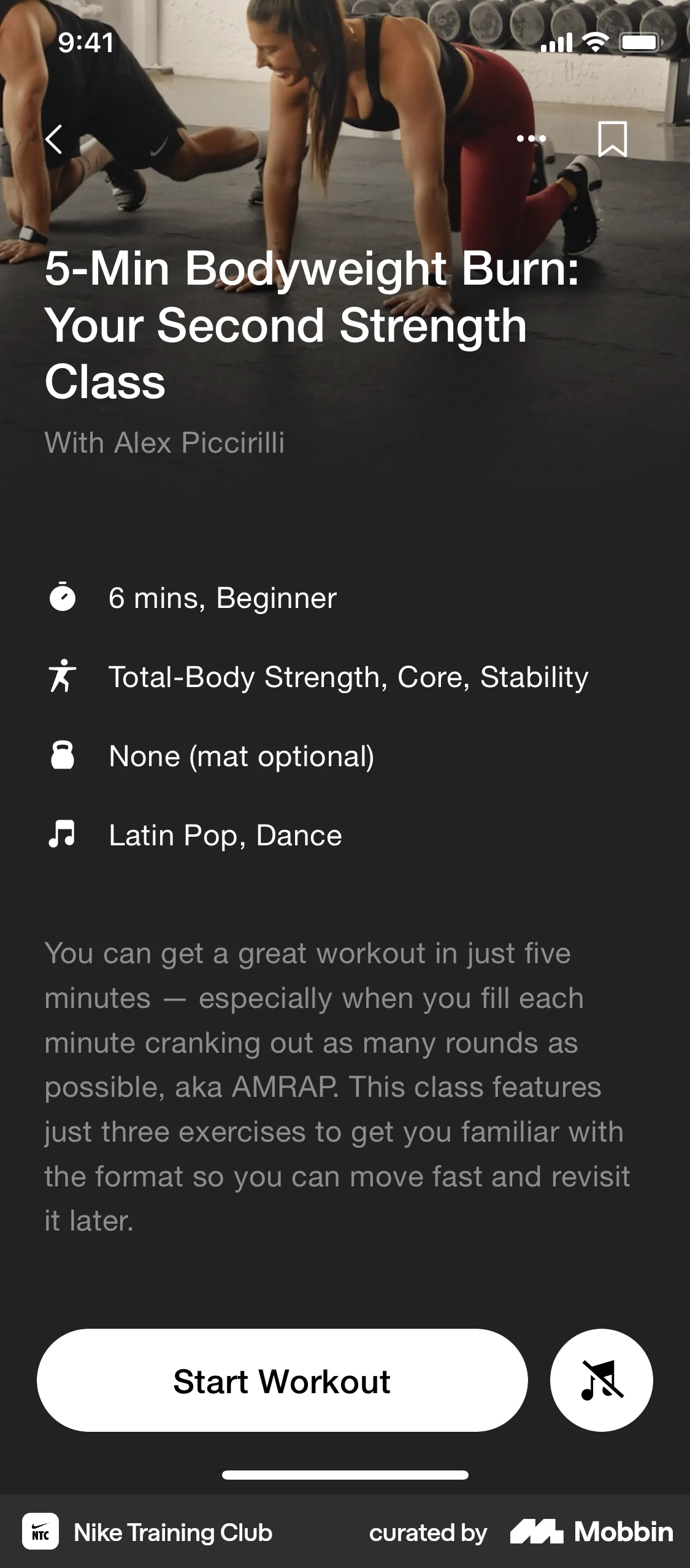This screenshot has height=1568, width=690.
Task: Go back using the chevron arrow
Action: pyautogui.click(x=54, y=139)
